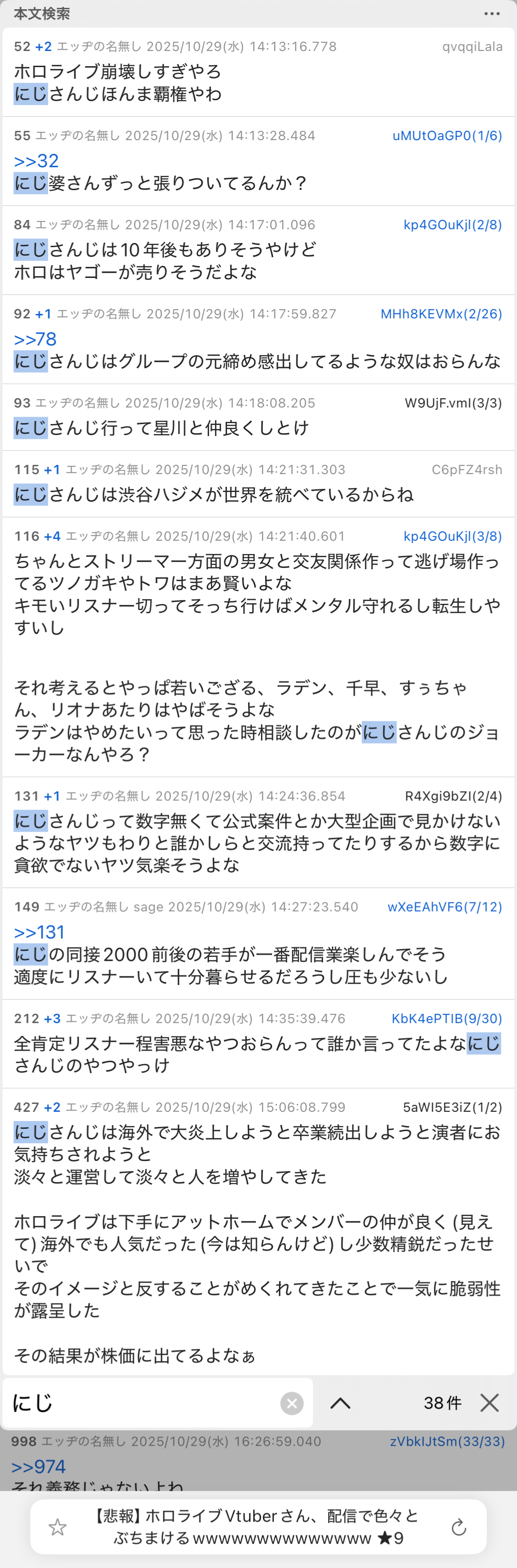The image size is (517, 1568).
Task: Show posts by ID KbK4ePTIB(9/30)
Action: (446, 1019)
